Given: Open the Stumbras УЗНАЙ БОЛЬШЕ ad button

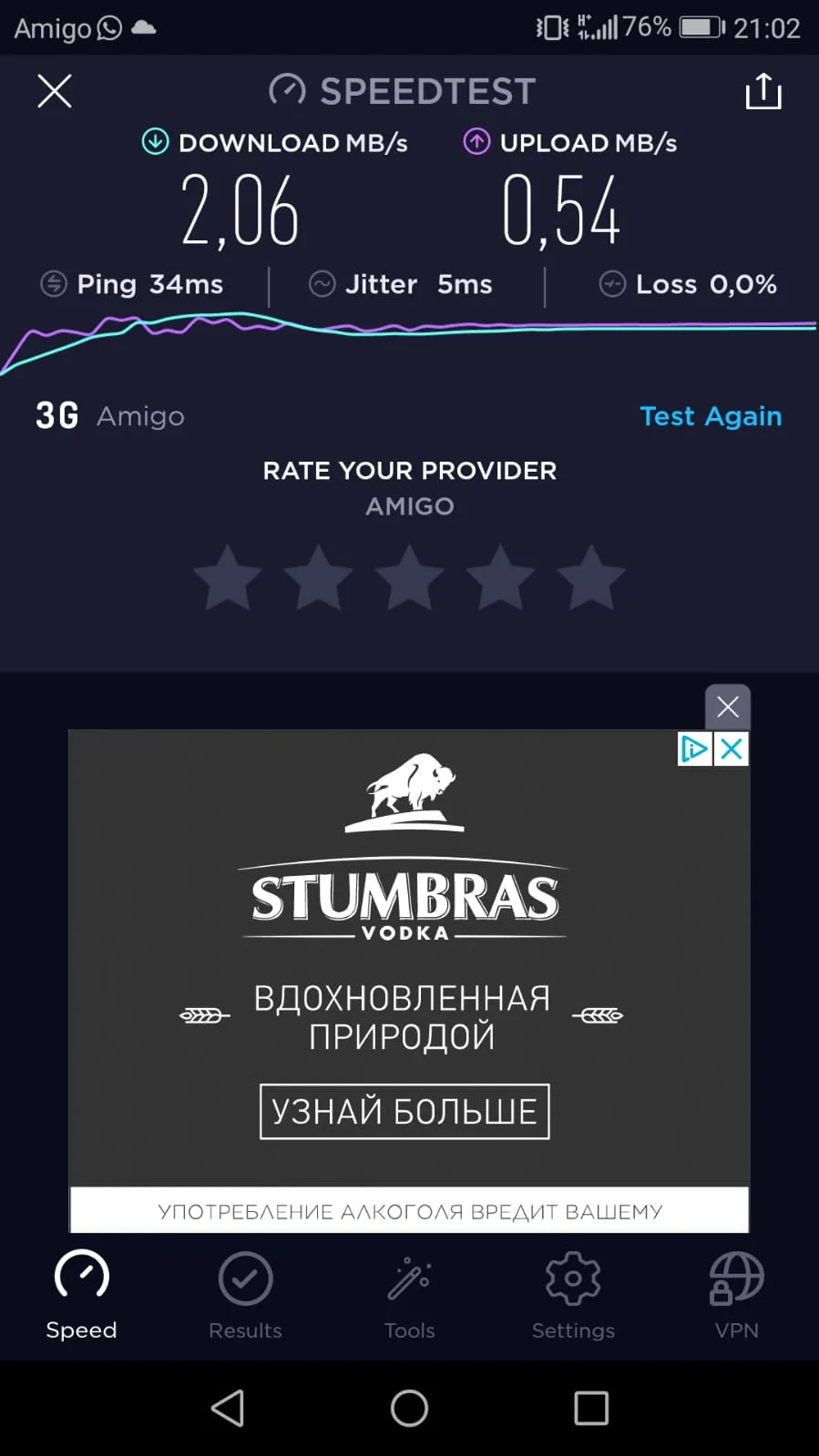Looking at the screenshot, I should [x=404, y=1111].
